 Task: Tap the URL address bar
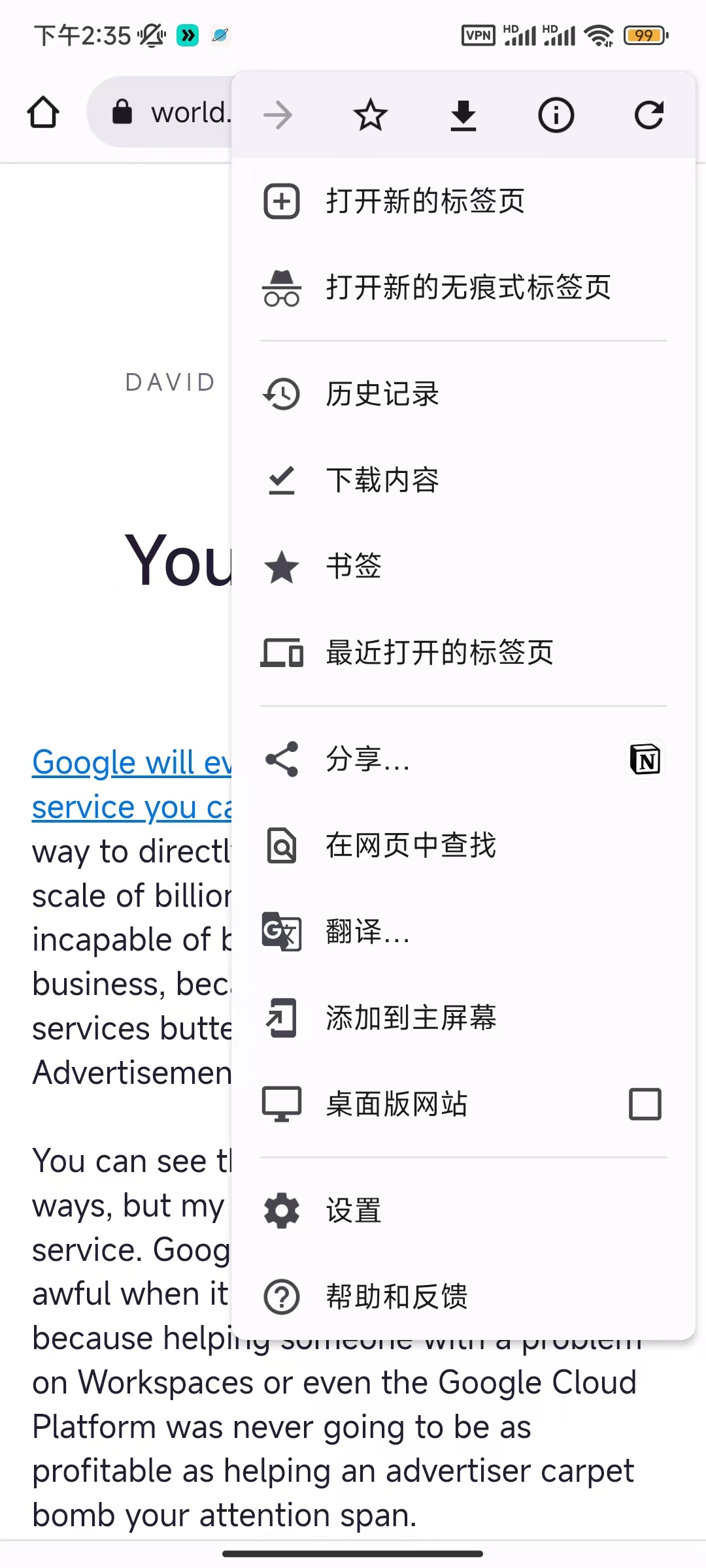[170, 112]
